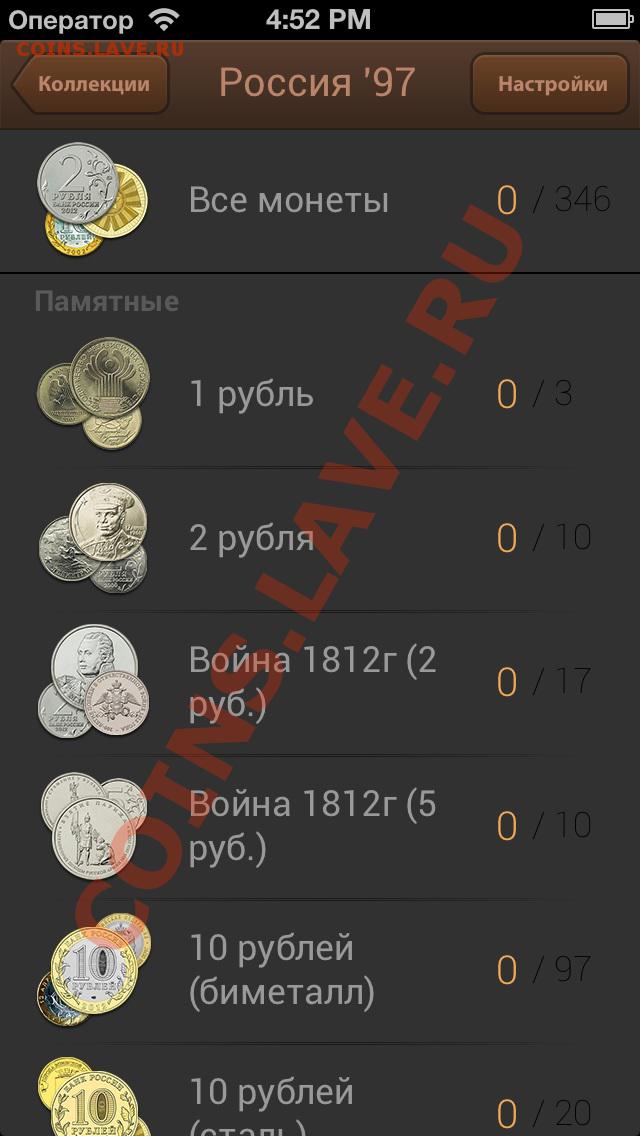The height and width of the screenshot is (1136, 640).
Task: Open Война 1812г (2 руб.) coins
Action: tap(320, 682)
